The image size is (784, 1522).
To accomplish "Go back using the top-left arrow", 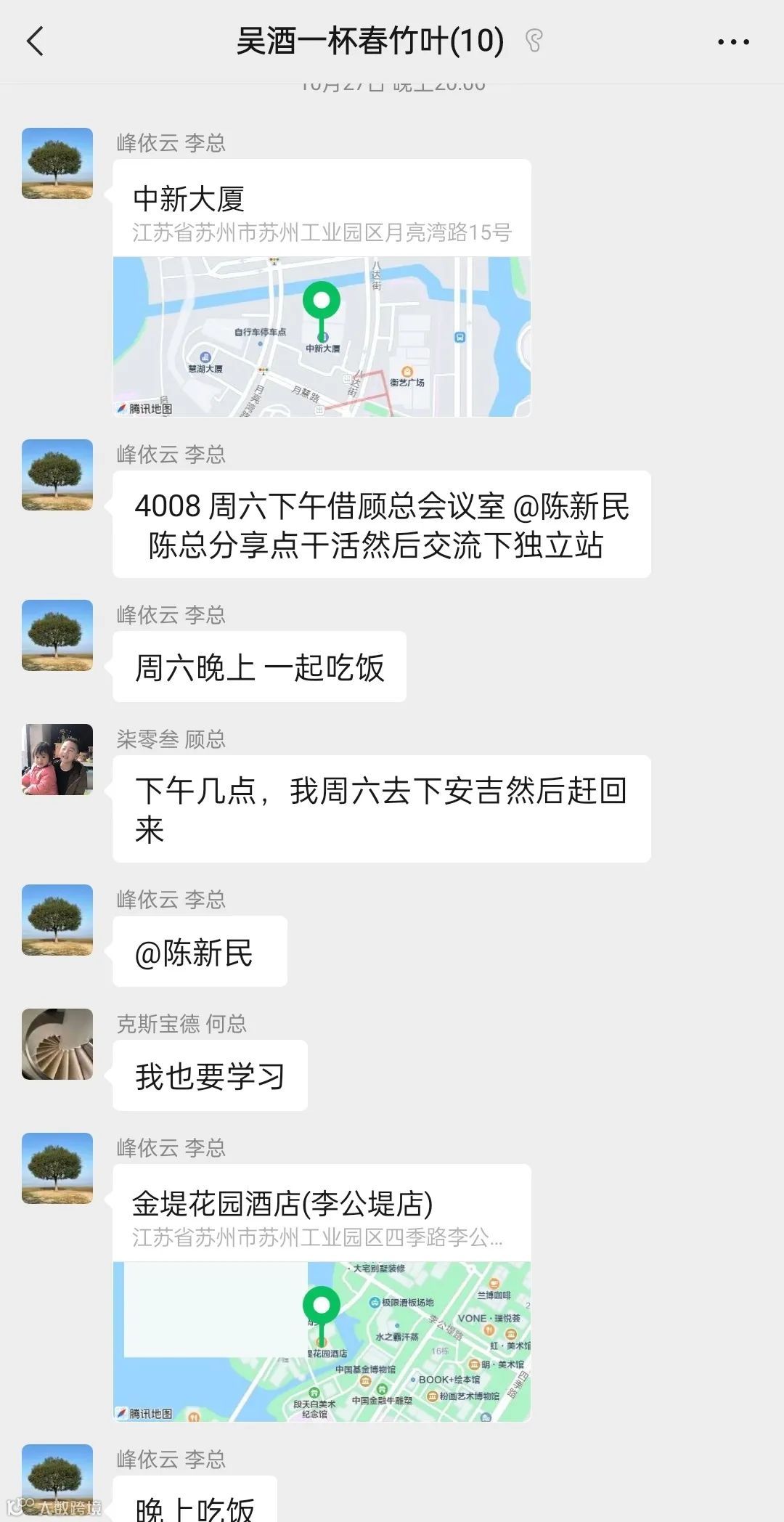I will coord(35,41).
